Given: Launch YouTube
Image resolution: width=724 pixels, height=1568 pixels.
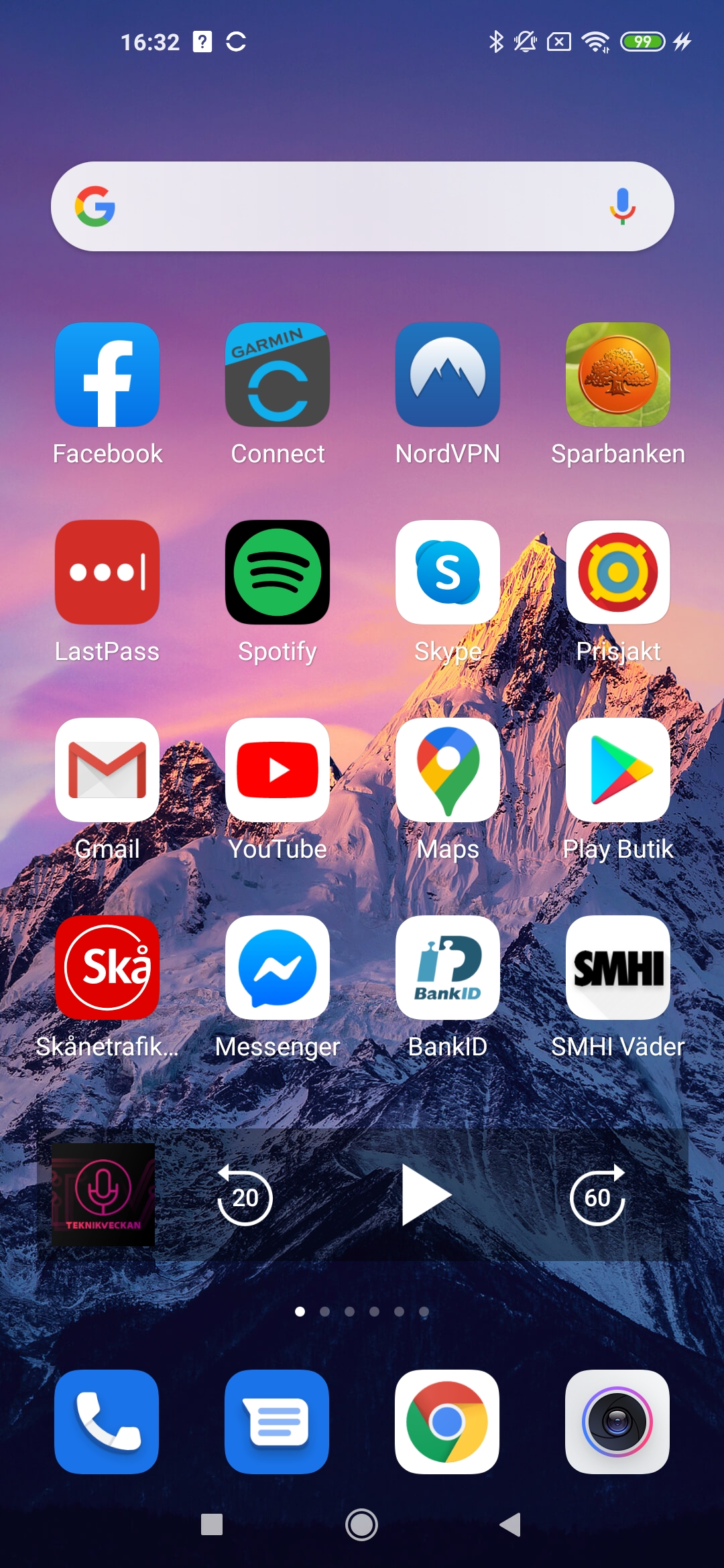Looking at the screenshot, I should (x=278, y=770).
